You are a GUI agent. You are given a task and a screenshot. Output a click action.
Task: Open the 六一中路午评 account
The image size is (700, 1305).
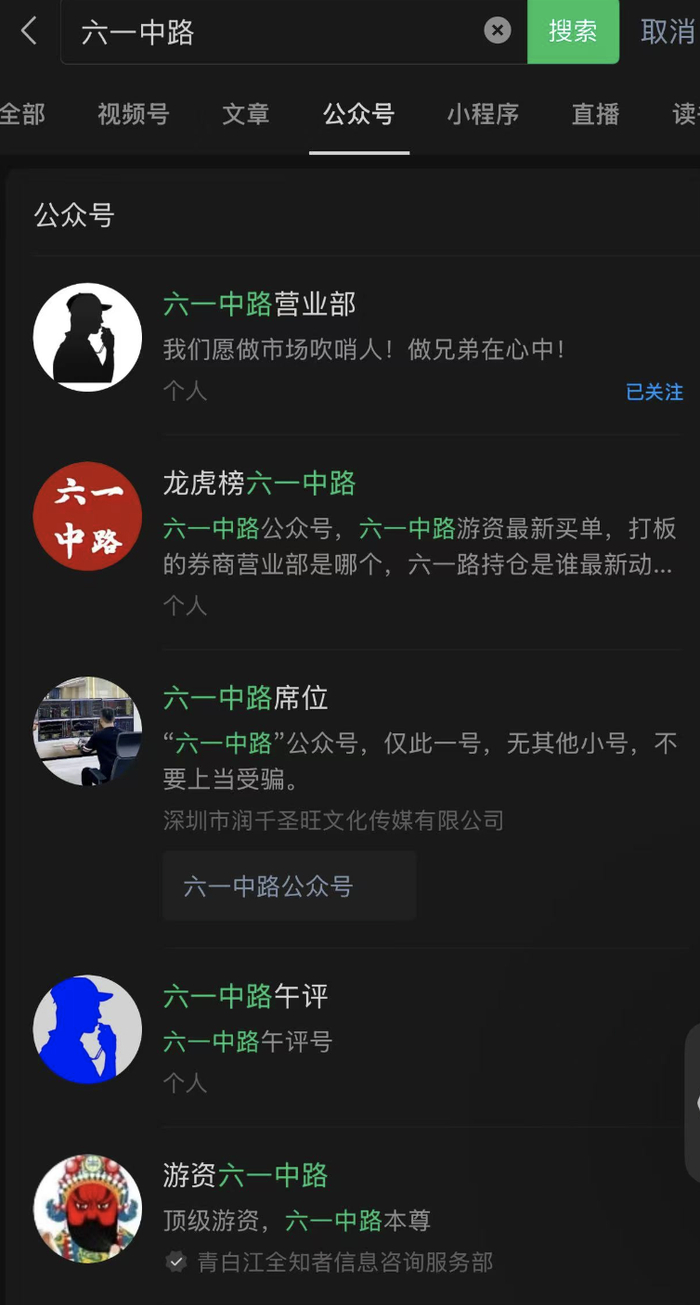pos(246,996)
